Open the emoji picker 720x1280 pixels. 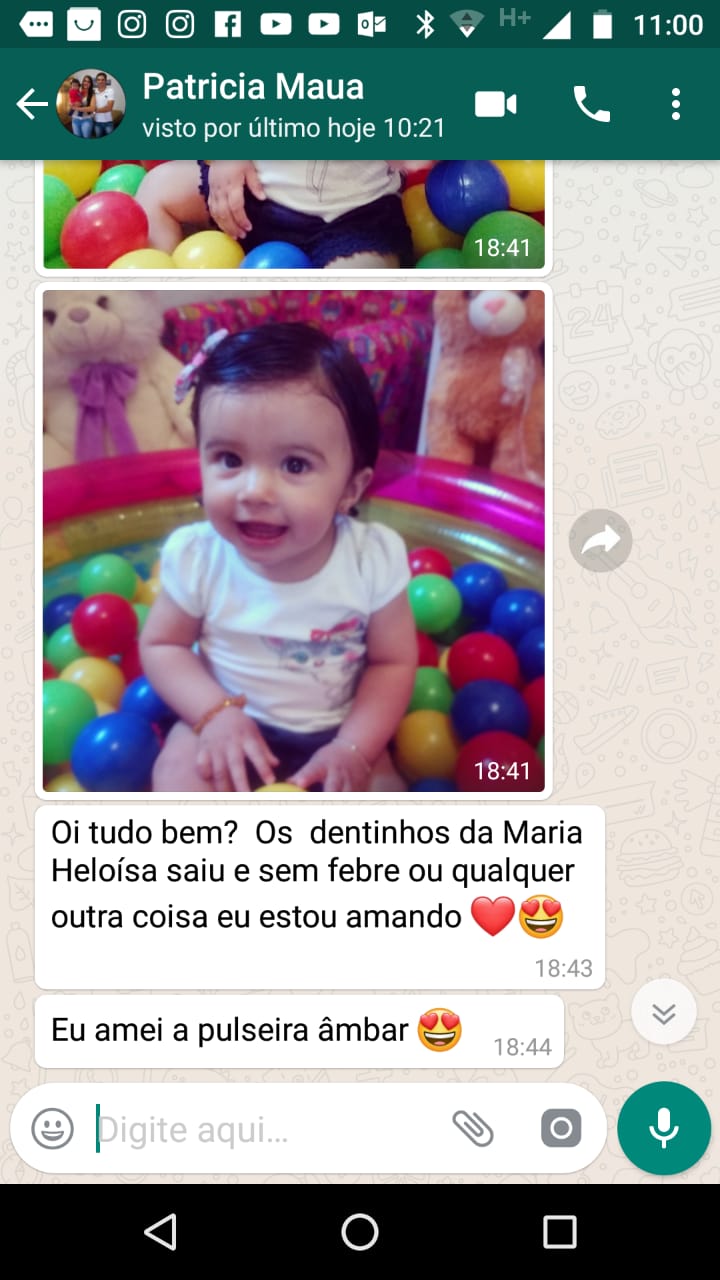click(x=53, y=1129)
